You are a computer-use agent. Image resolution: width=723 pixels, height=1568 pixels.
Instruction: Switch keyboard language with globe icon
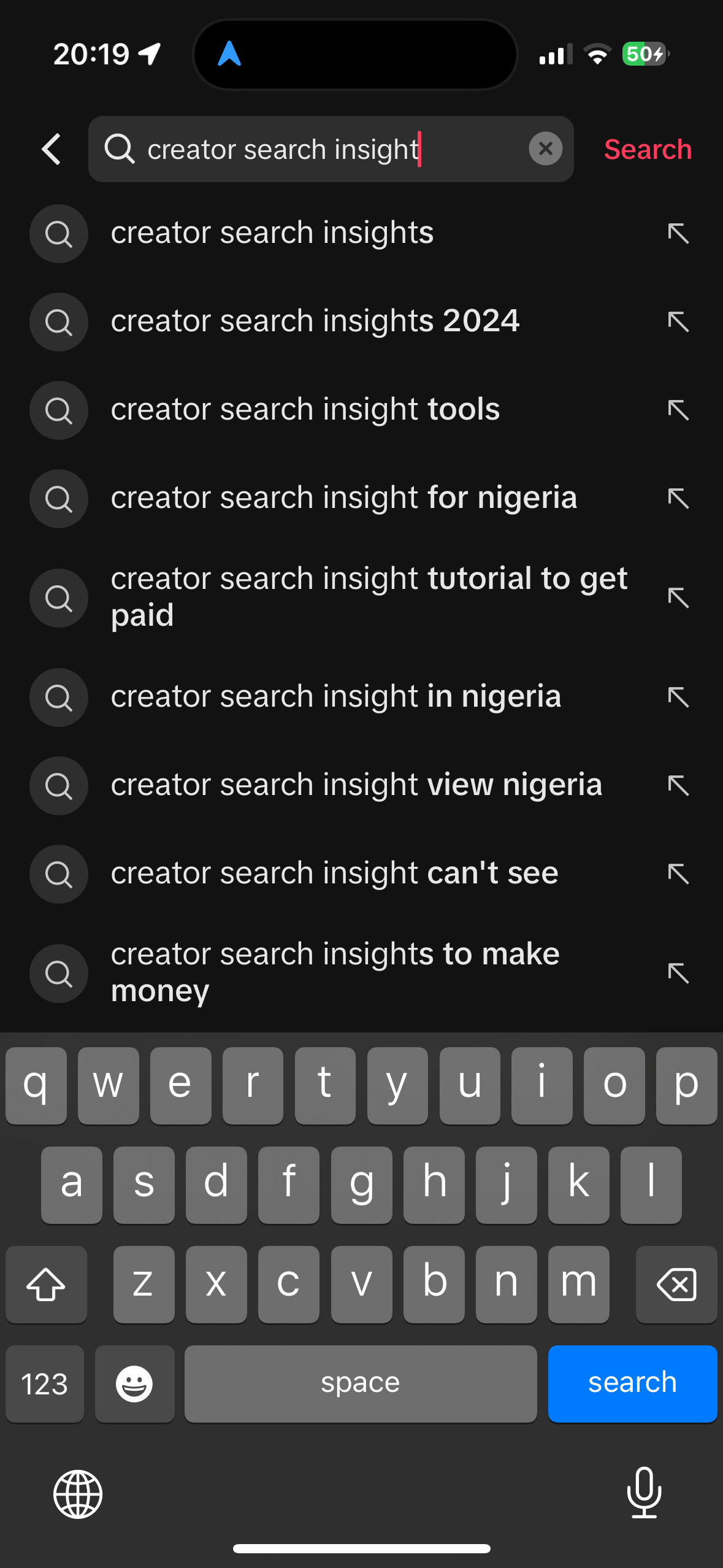pyautogui.click(x=78, y=1494)
